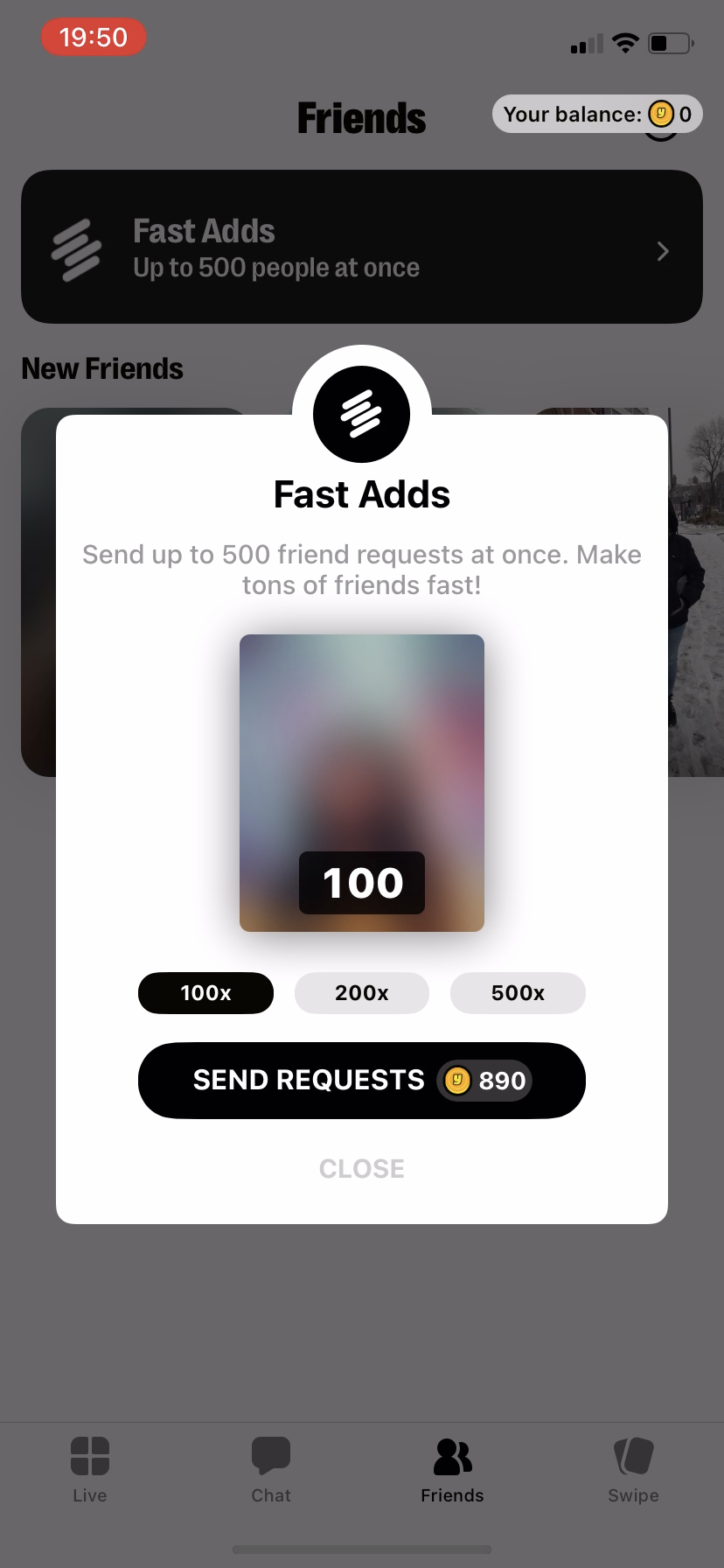Pick the 500x option

tap(518, 993)
